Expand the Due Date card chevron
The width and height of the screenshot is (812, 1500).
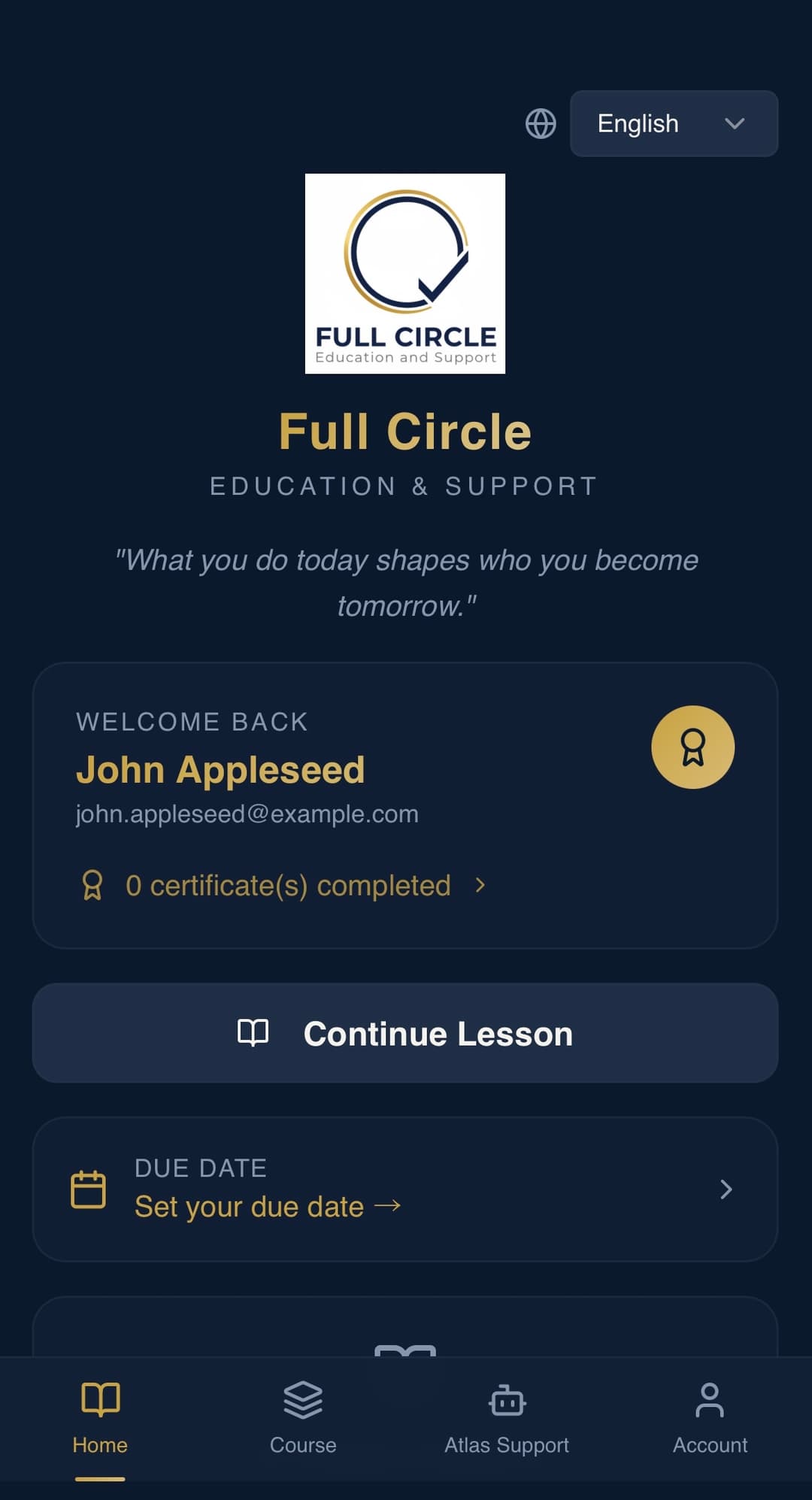coord(726,1189)
